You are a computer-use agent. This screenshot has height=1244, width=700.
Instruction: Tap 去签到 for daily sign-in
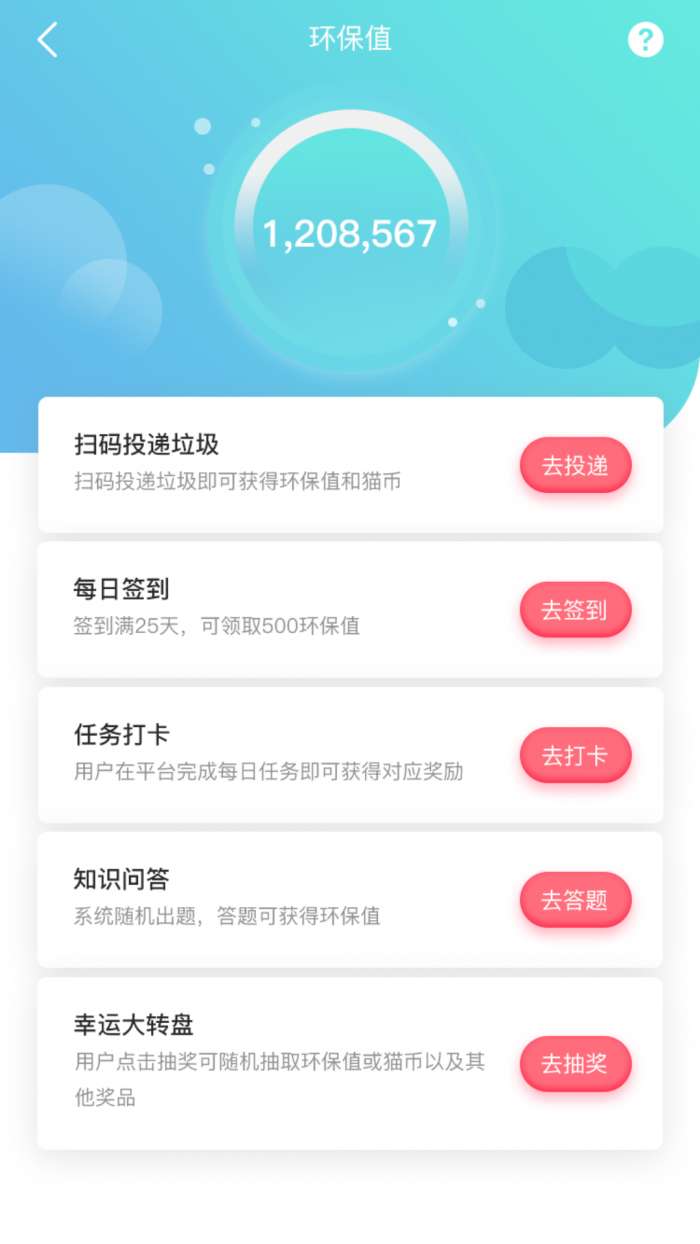[x=575, y=610]
